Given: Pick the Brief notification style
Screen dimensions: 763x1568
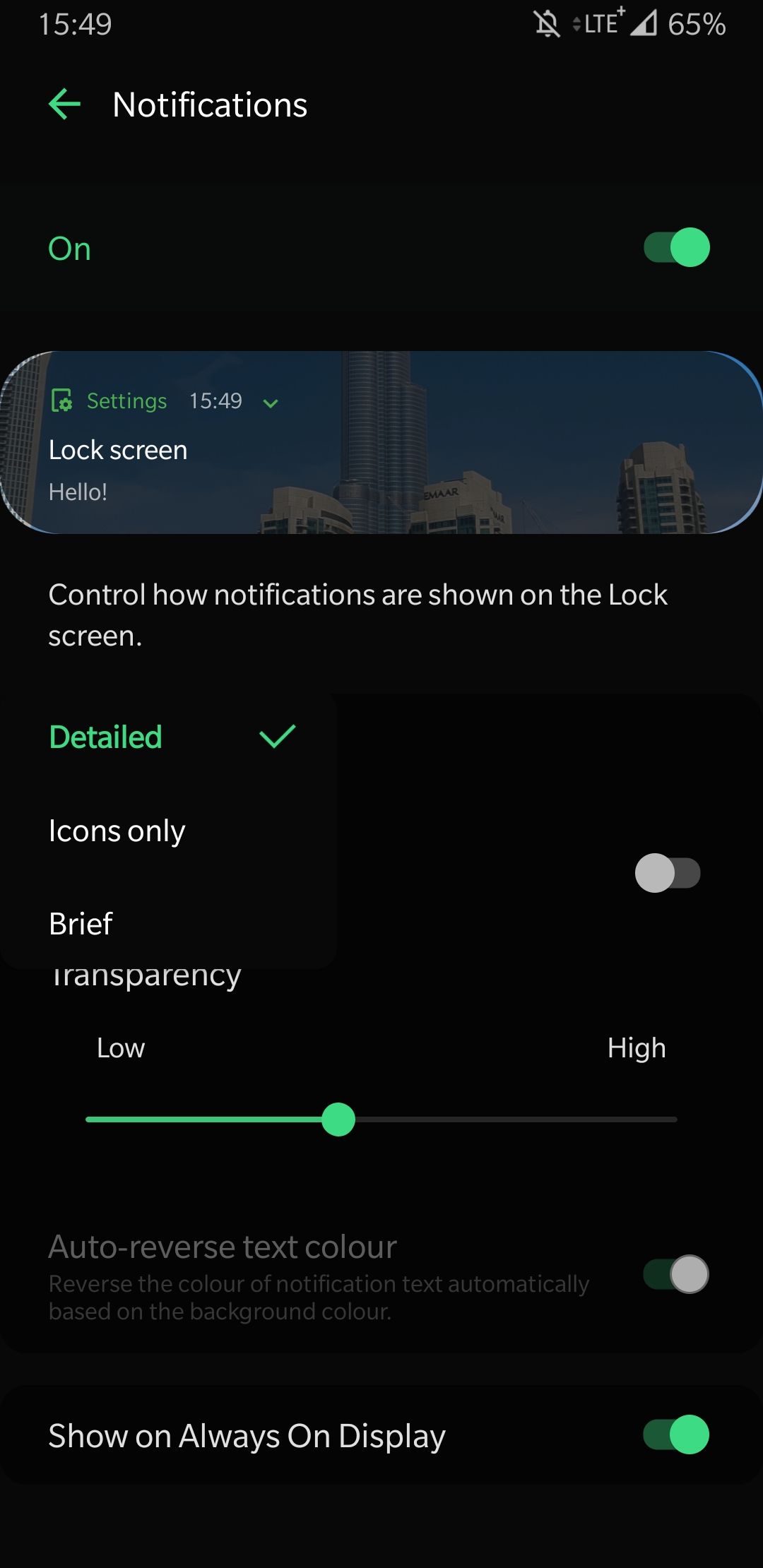Looking at the screenshot, I should (81, 923).
